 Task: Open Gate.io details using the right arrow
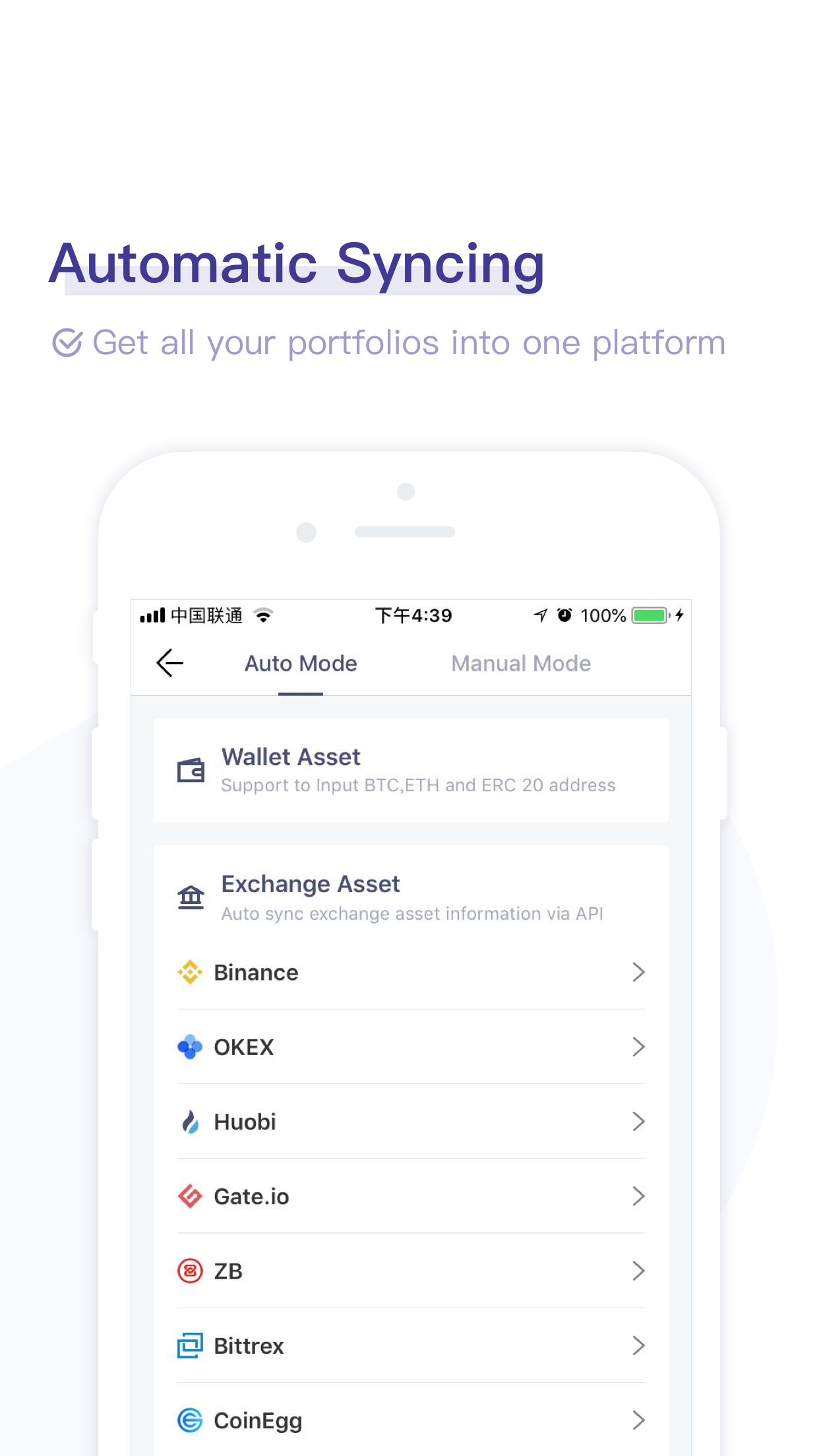coord(638,1196)
